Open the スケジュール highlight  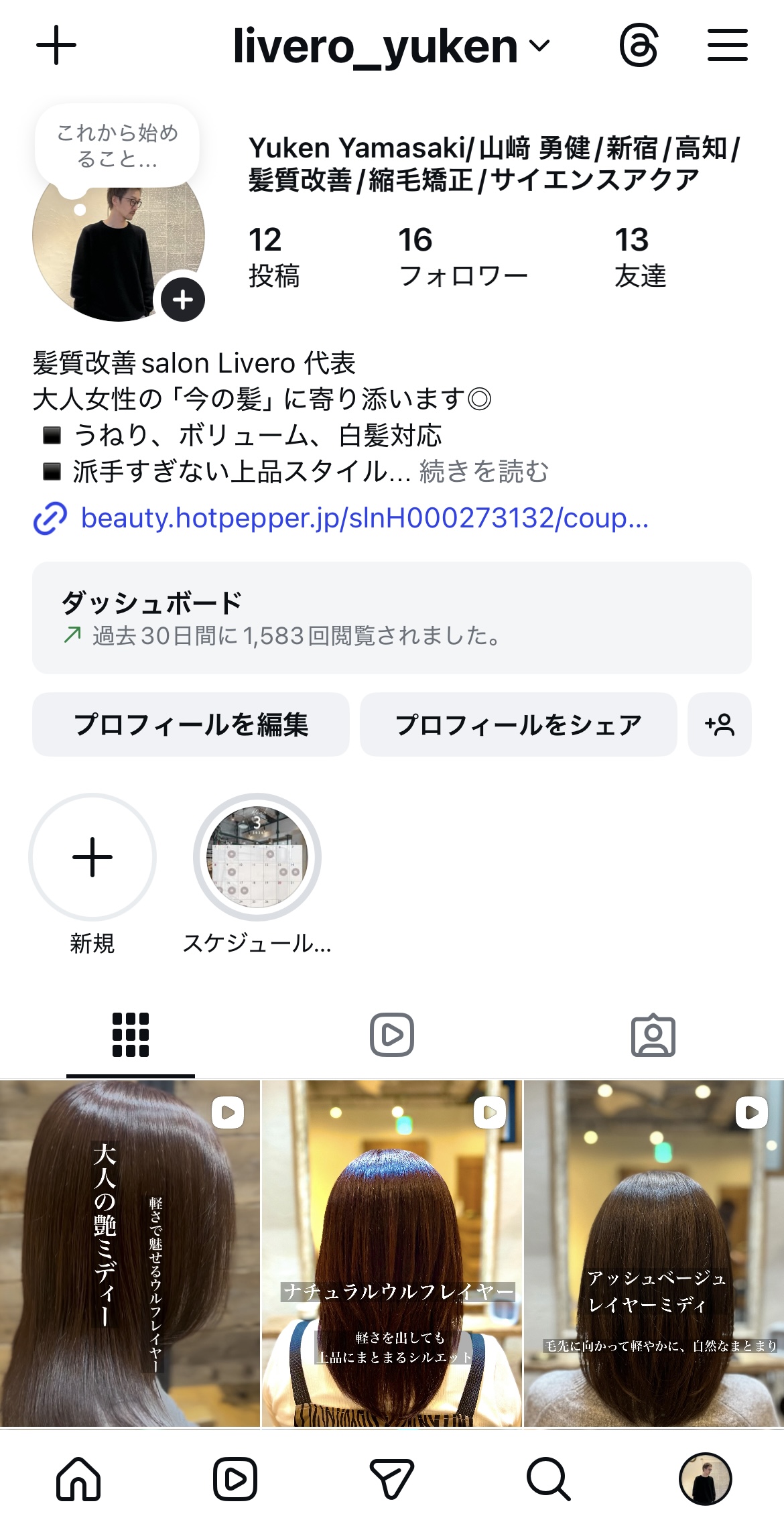click(257, 857)
